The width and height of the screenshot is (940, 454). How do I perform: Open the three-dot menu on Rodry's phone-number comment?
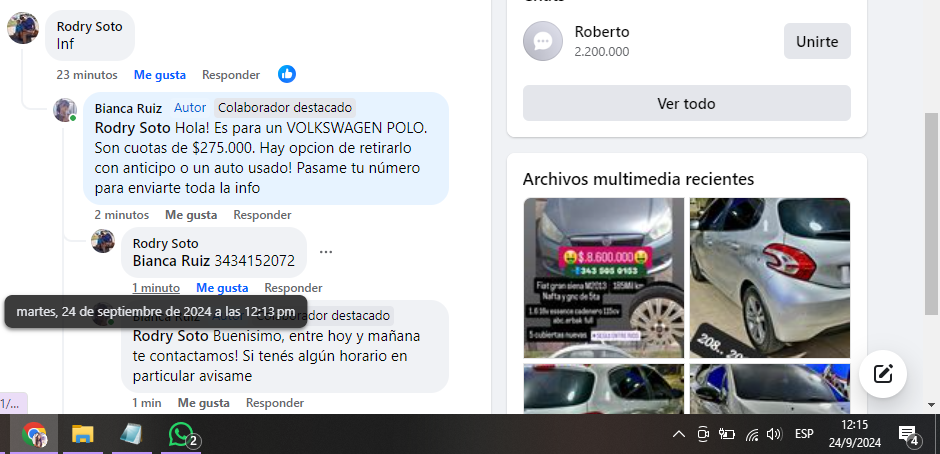(326, 252)
